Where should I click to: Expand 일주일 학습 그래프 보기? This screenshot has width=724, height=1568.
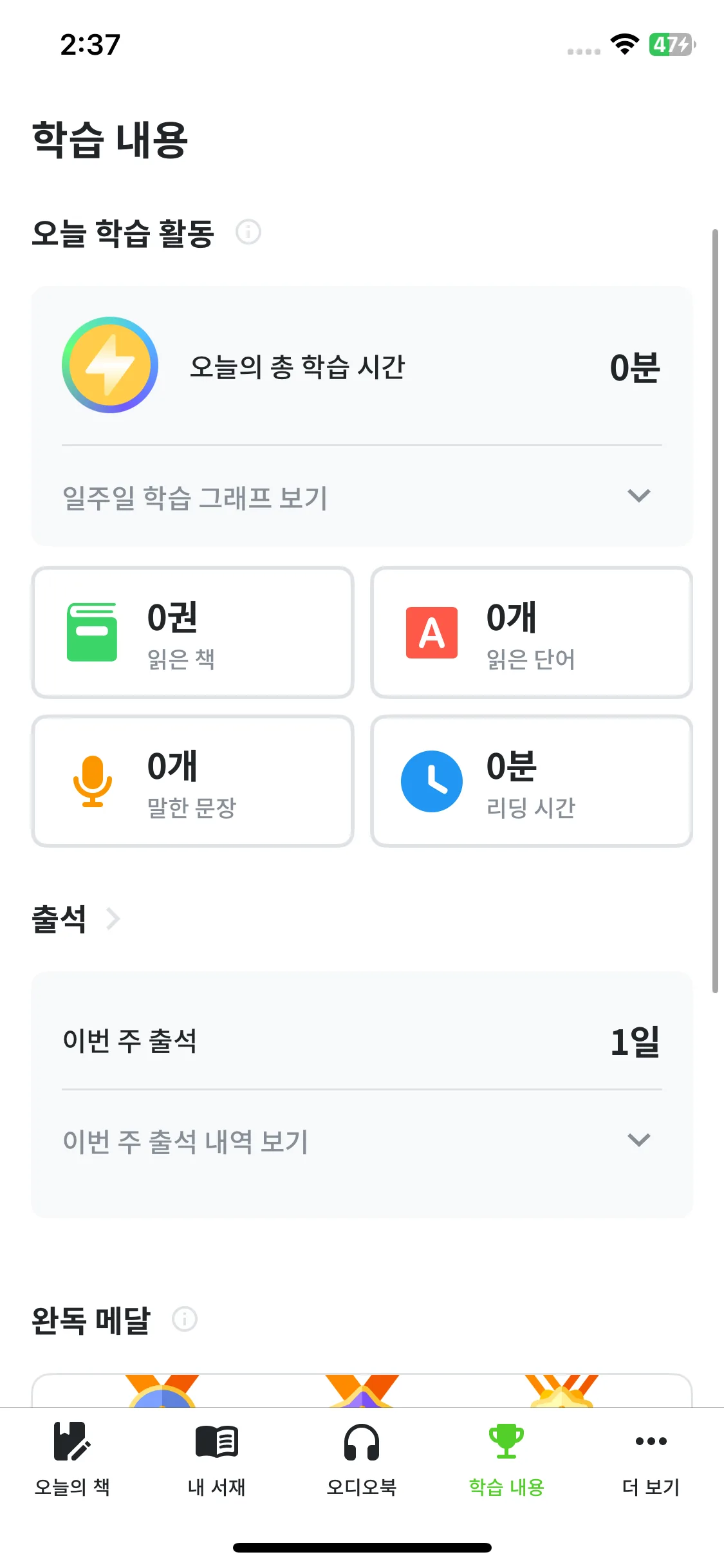[362, 497]
